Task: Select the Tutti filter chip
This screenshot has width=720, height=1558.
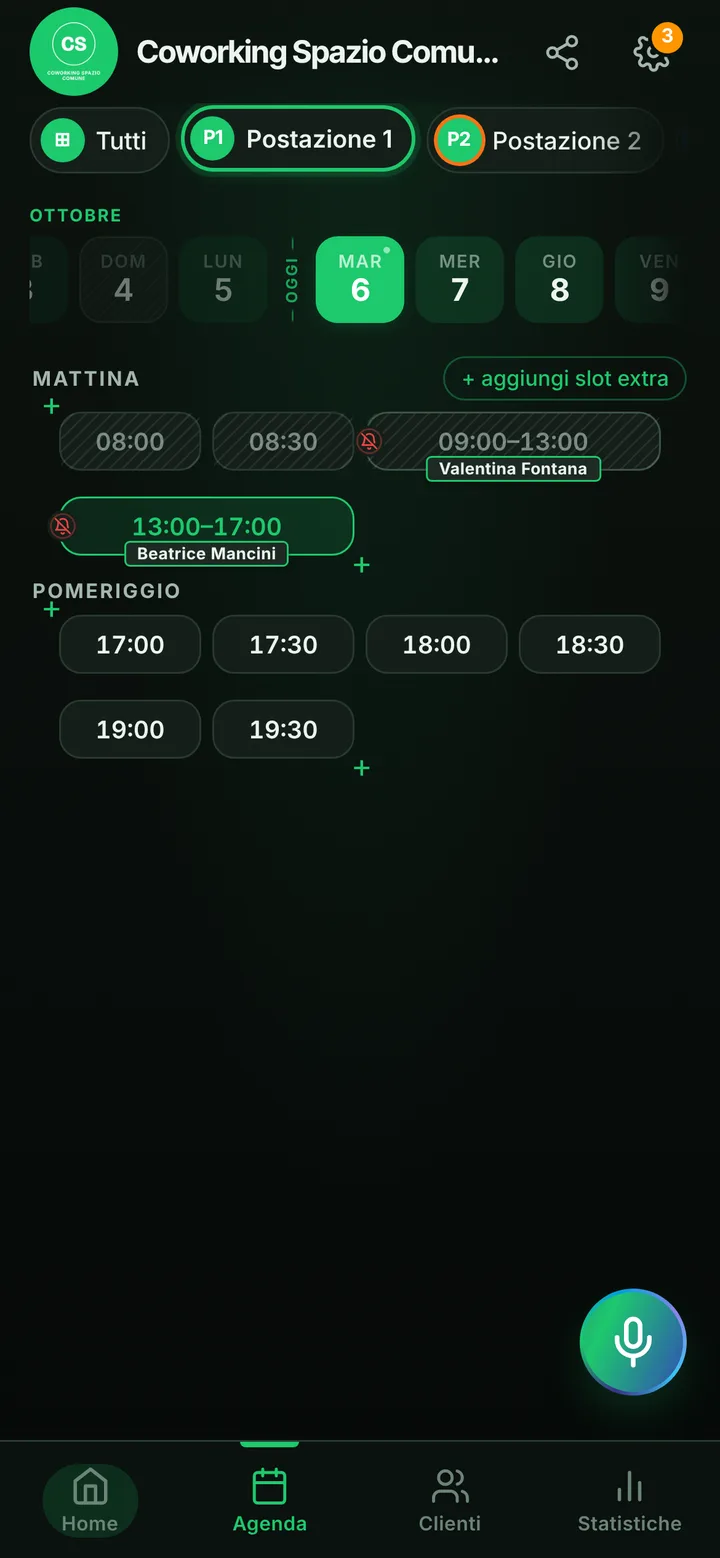Action: (x=99, y=140)
